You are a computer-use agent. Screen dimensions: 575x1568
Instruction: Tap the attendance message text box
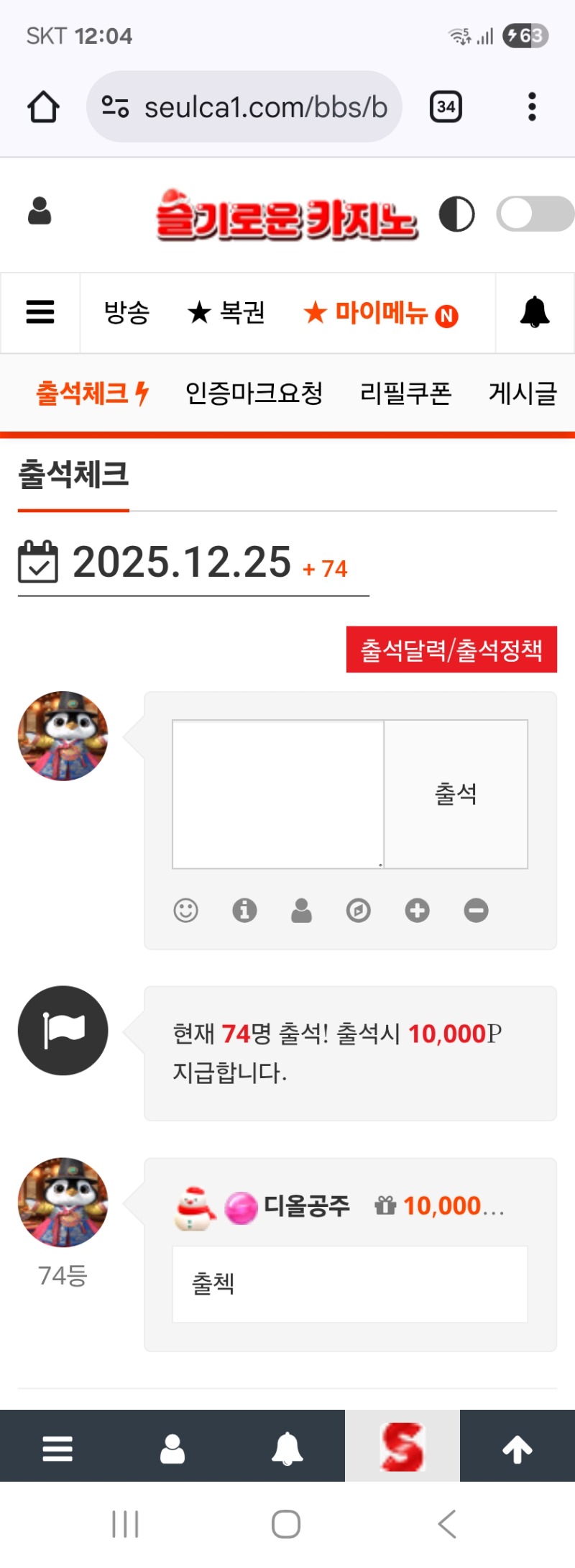[278, 794]
